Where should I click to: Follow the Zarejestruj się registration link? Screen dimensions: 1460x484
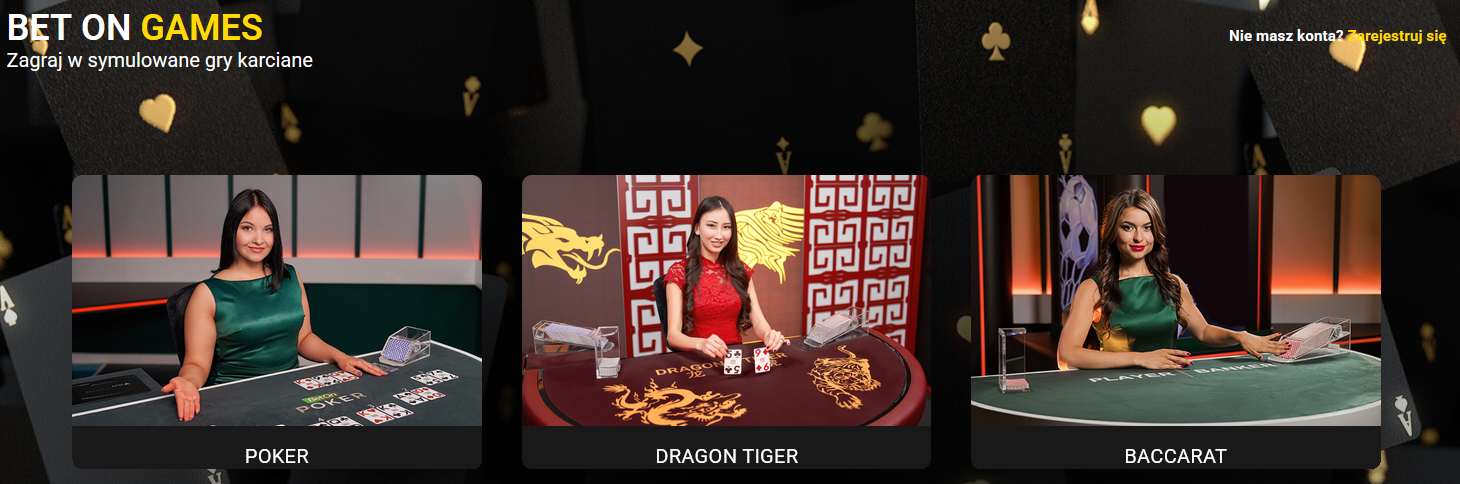pyautogui.click(x=1397, y=36)
